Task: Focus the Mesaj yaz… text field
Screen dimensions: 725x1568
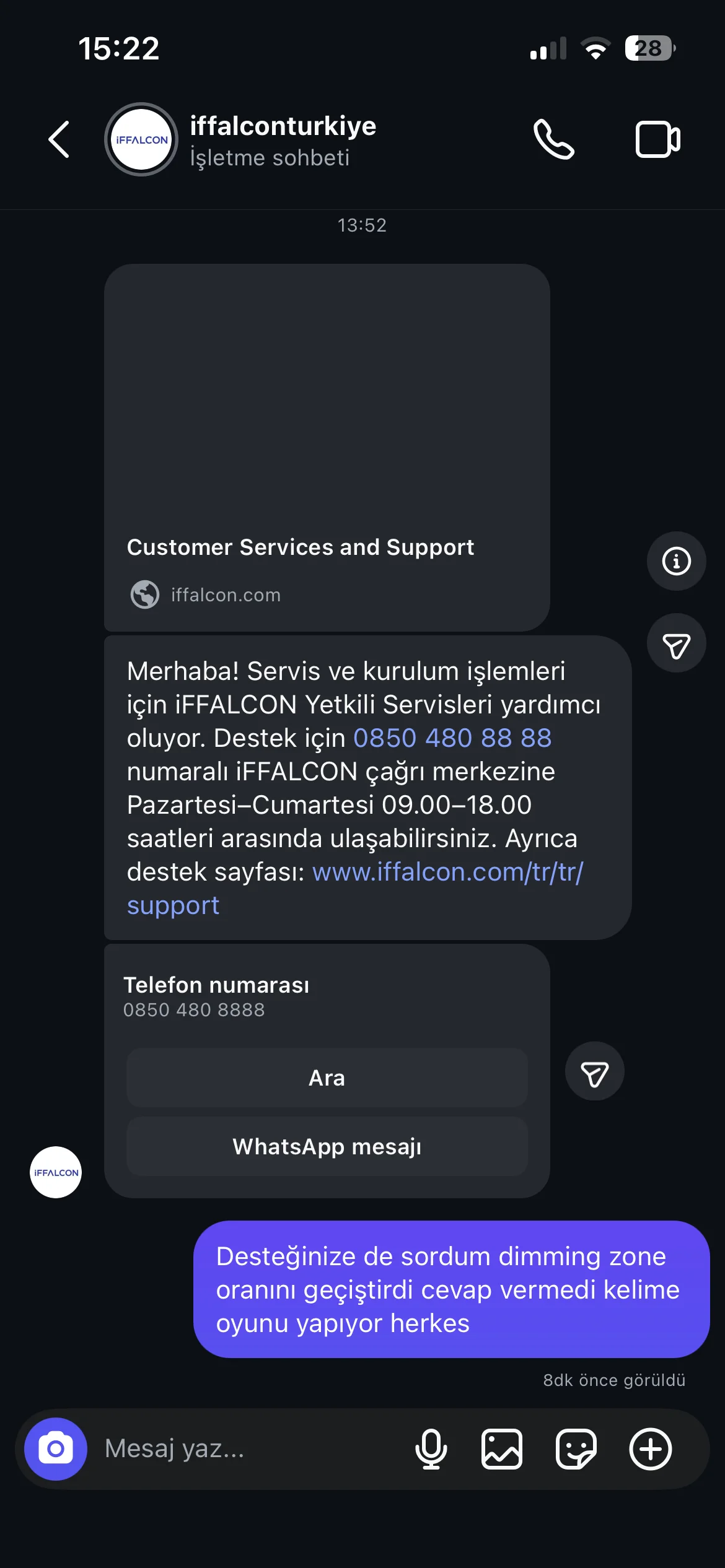Action: [248, 1449]
